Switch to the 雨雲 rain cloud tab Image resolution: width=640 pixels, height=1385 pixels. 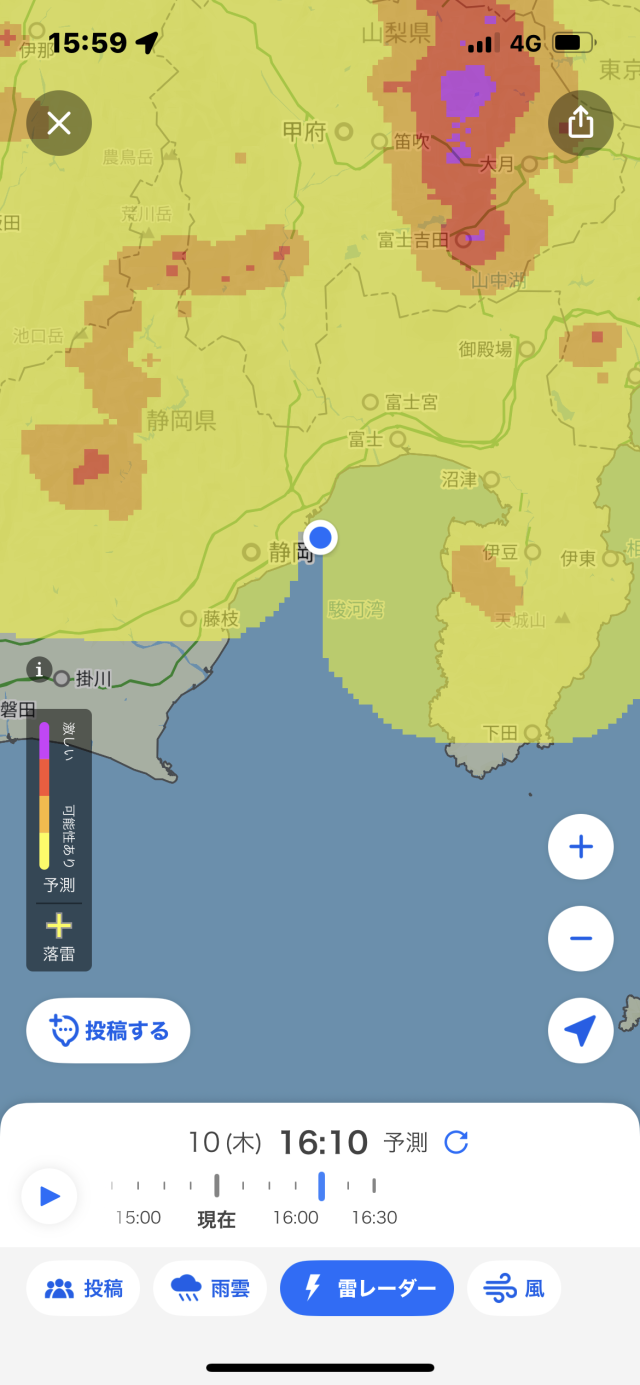point(210,1288)
